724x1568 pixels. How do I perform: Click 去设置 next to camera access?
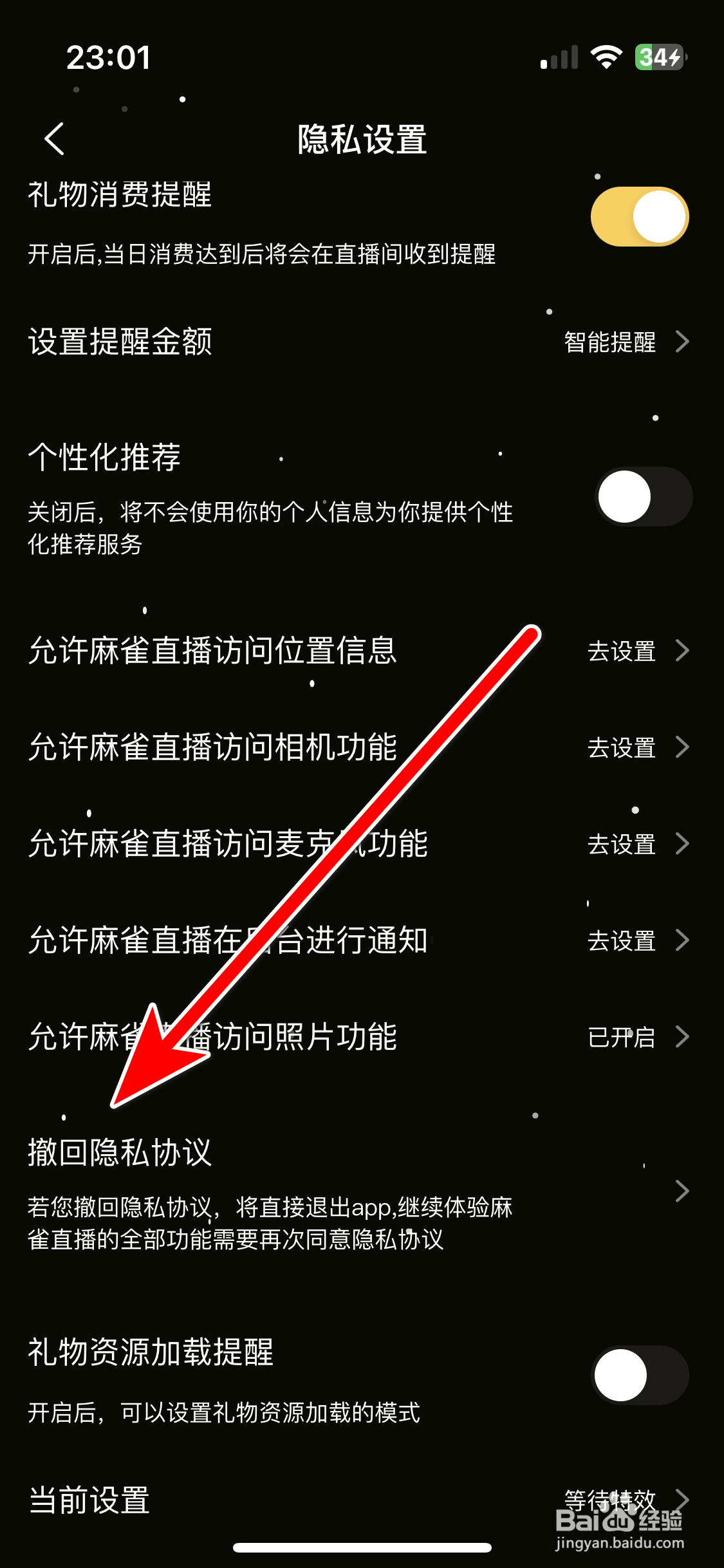(x=621, y=748)
